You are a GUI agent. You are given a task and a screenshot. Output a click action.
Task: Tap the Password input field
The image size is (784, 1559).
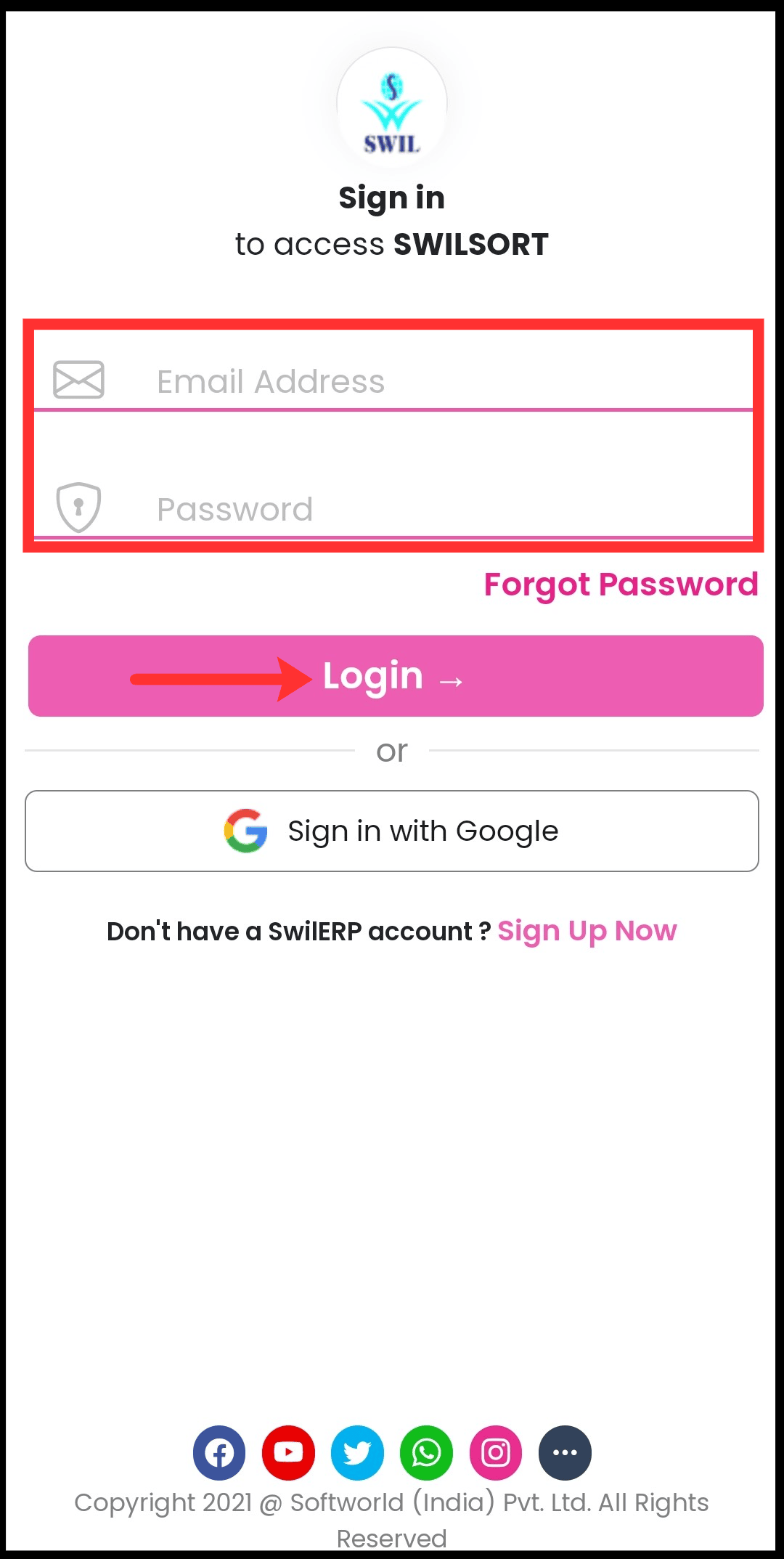click(436, 509)
